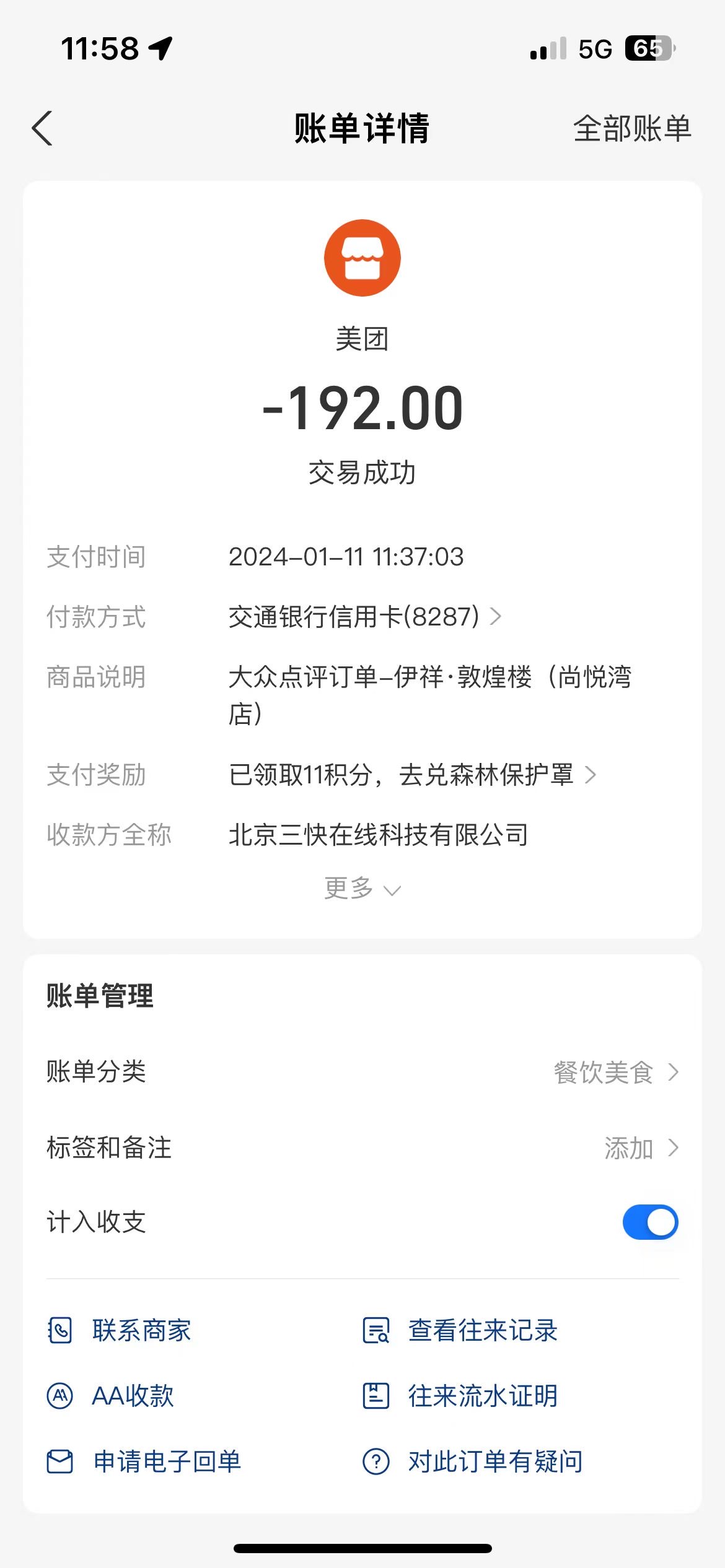
Task: Open 往来流水证明
Action: [460, 1396]
